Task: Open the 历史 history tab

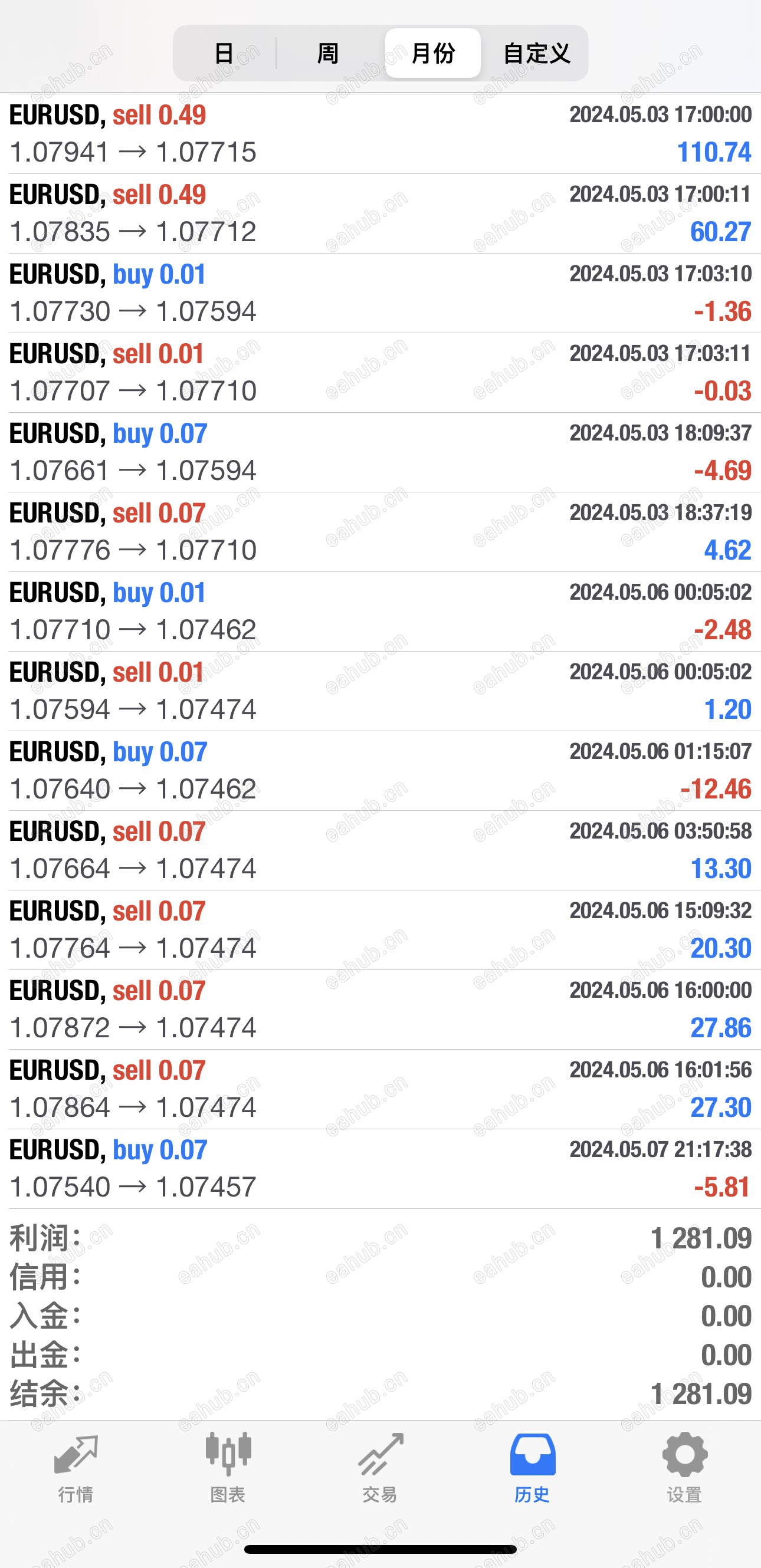Action: tap(533, 1468)
